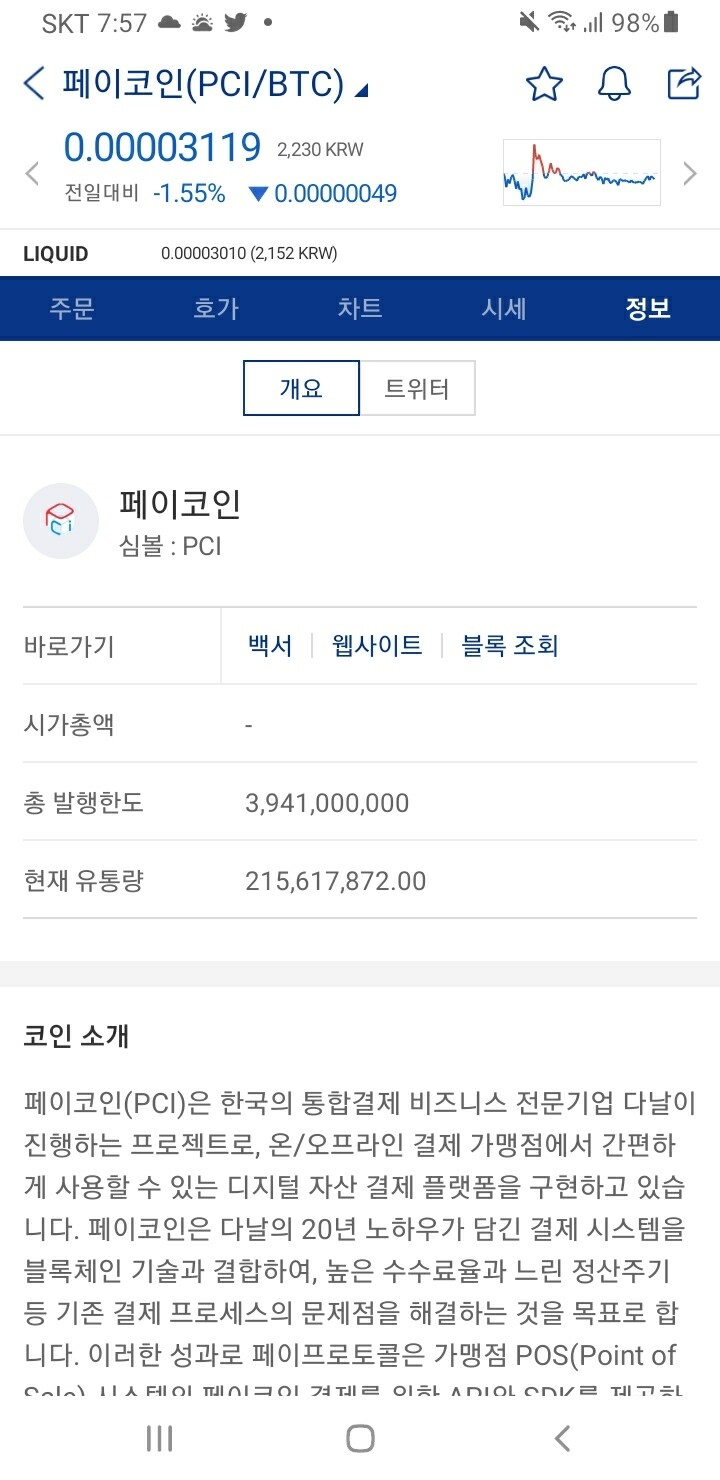The height and width of the screenshot is (1480, 720).
Task: Tap the left chevron to view previous coin
Action: [31, 172]
